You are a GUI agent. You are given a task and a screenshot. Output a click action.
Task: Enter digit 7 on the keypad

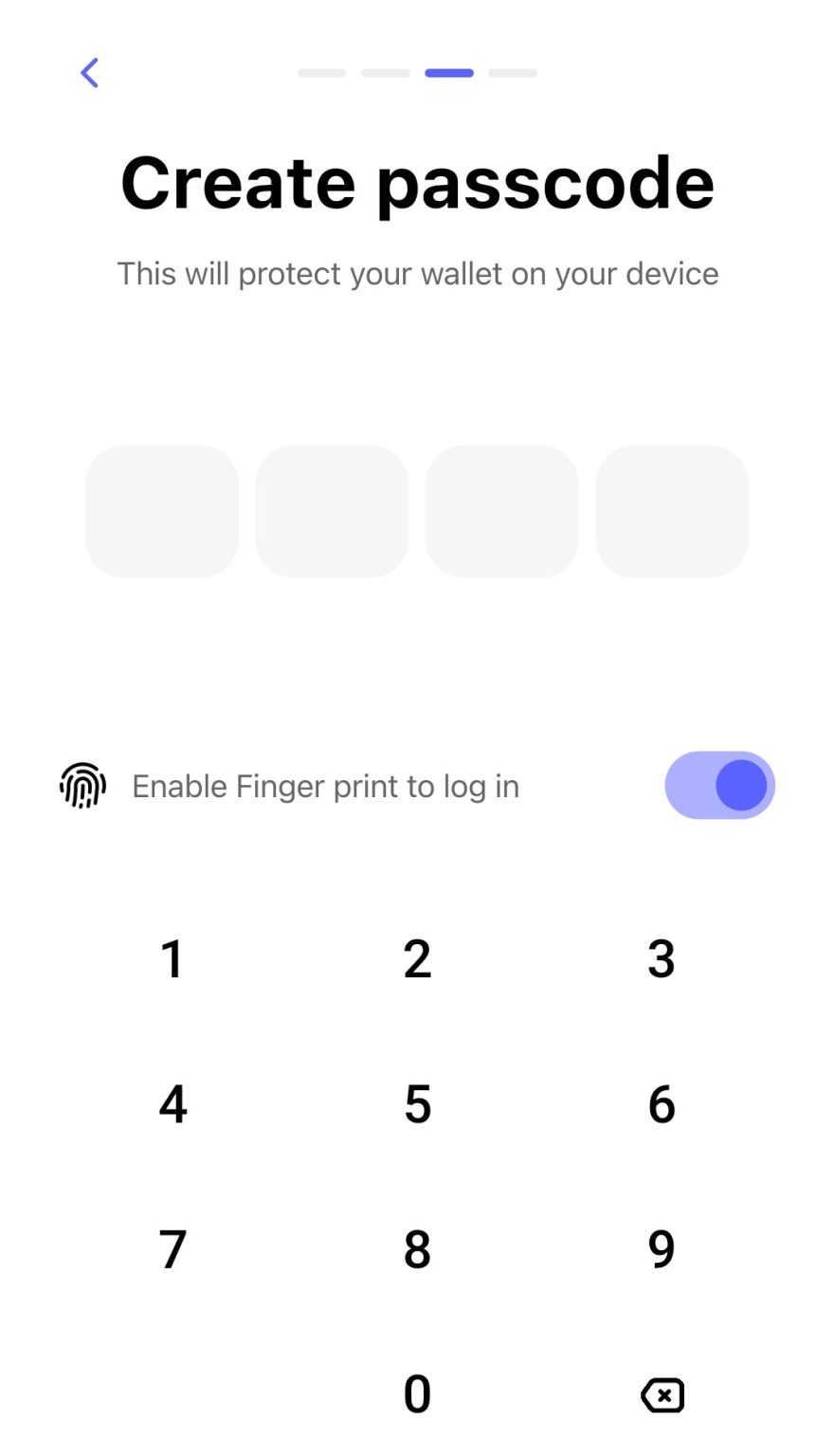point(172,1249)
